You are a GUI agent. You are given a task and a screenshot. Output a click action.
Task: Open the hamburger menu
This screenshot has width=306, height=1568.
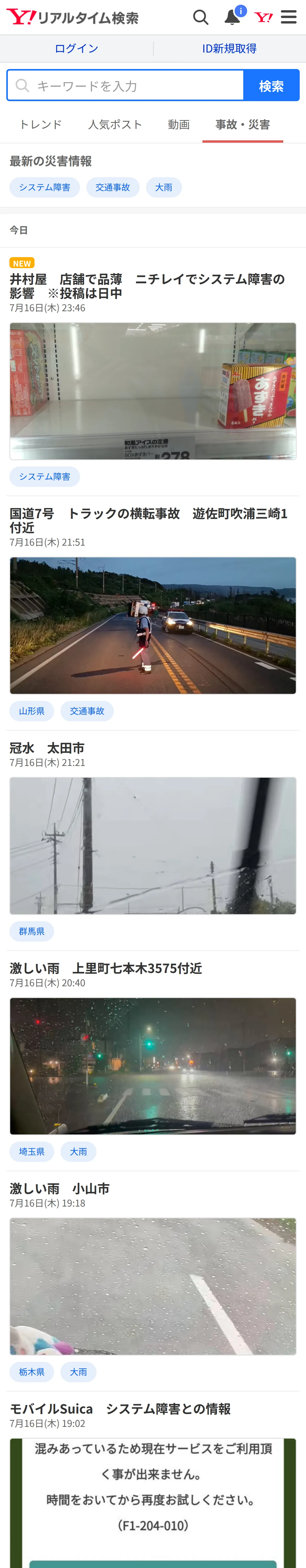point(289,17)
